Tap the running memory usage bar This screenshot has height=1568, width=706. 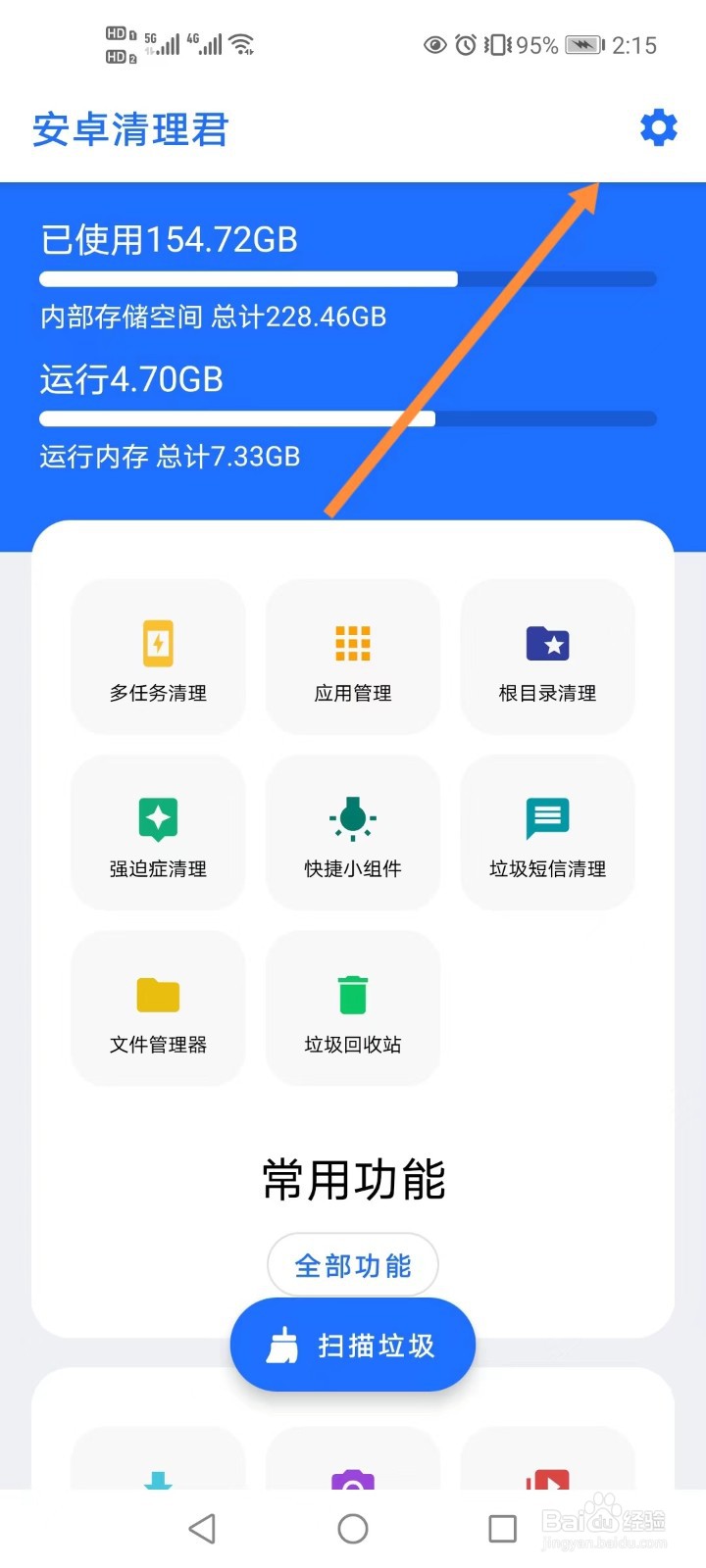(346, 418)
